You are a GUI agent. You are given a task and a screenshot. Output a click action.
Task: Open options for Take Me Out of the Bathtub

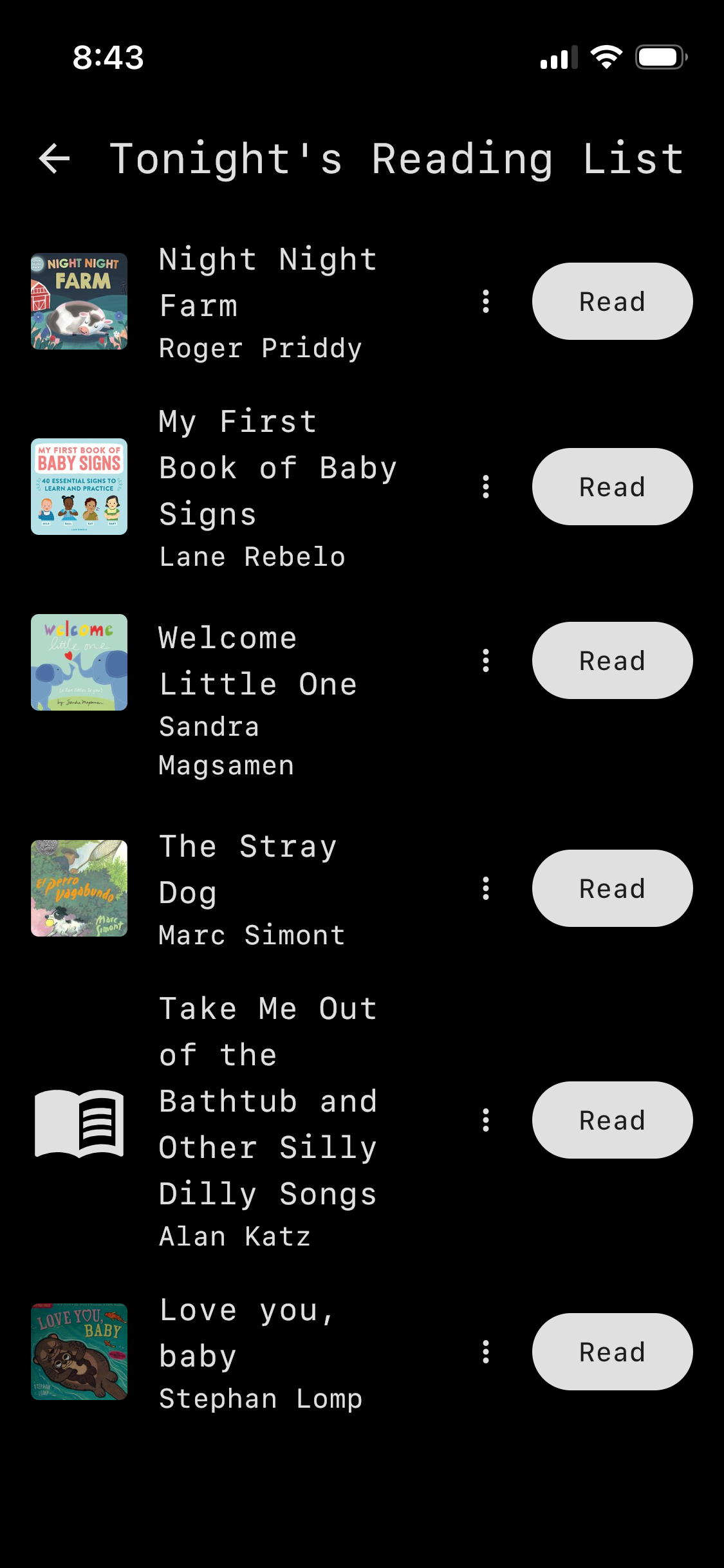[x=486, y=1120]
